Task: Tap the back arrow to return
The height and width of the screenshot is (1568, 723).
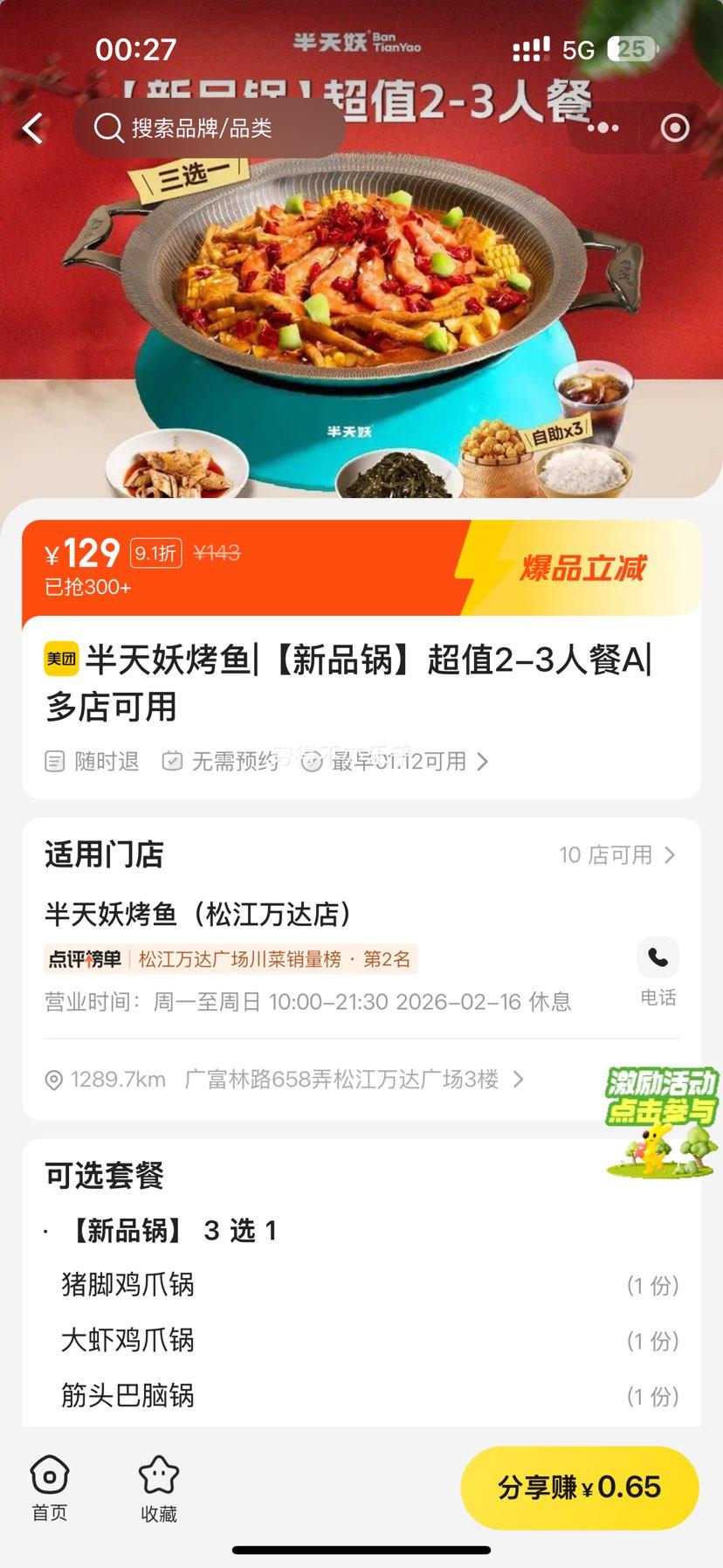Action: click(32, 128)
